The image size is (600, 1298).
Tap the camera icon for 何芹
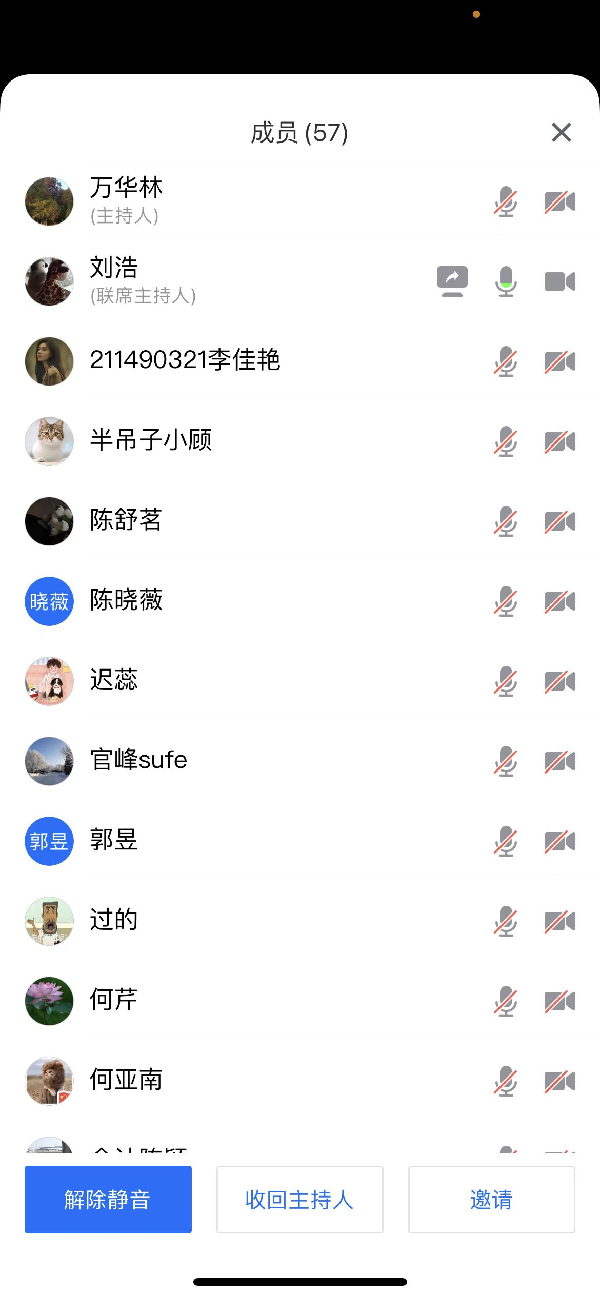click(x=560, y=1001)
